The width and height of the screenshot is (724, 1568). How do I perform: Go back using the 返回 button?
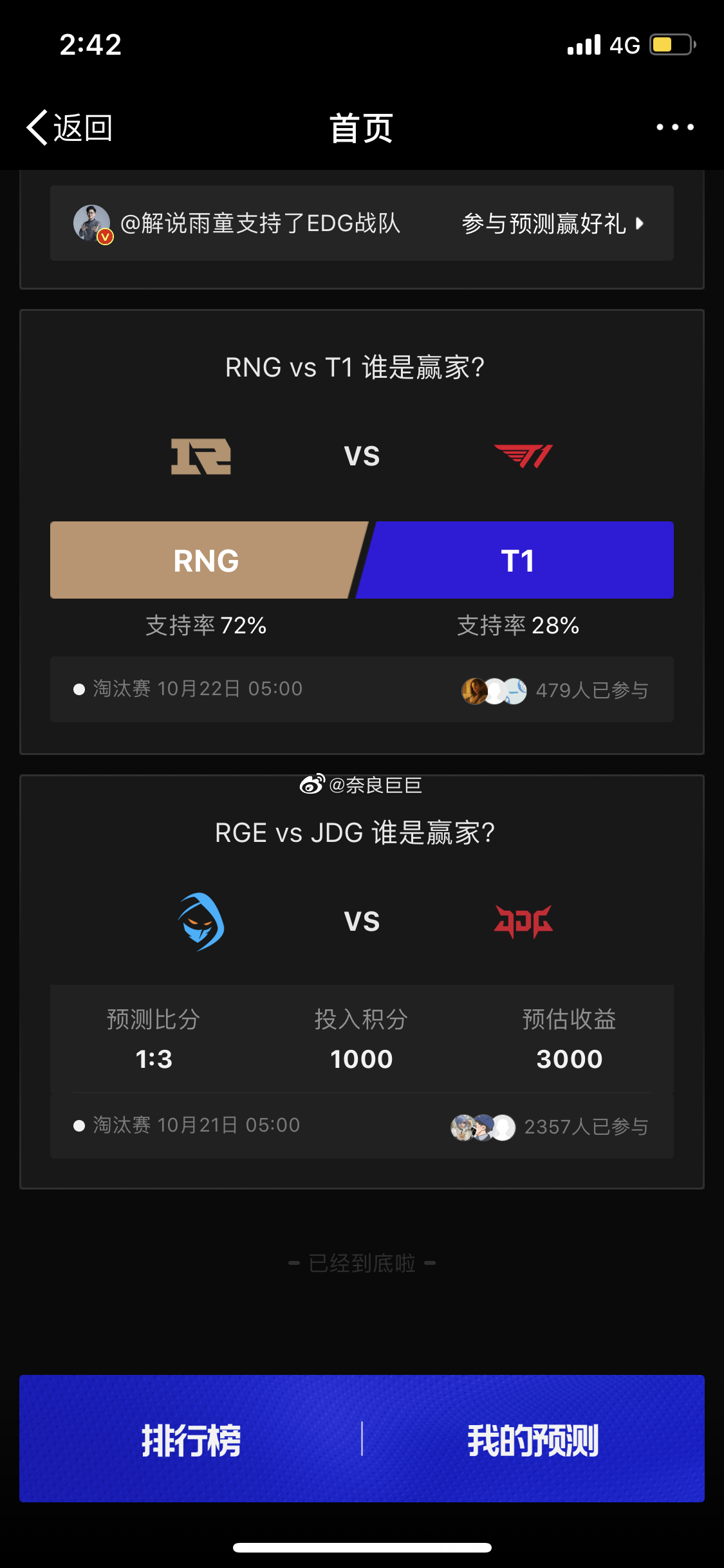70,127
